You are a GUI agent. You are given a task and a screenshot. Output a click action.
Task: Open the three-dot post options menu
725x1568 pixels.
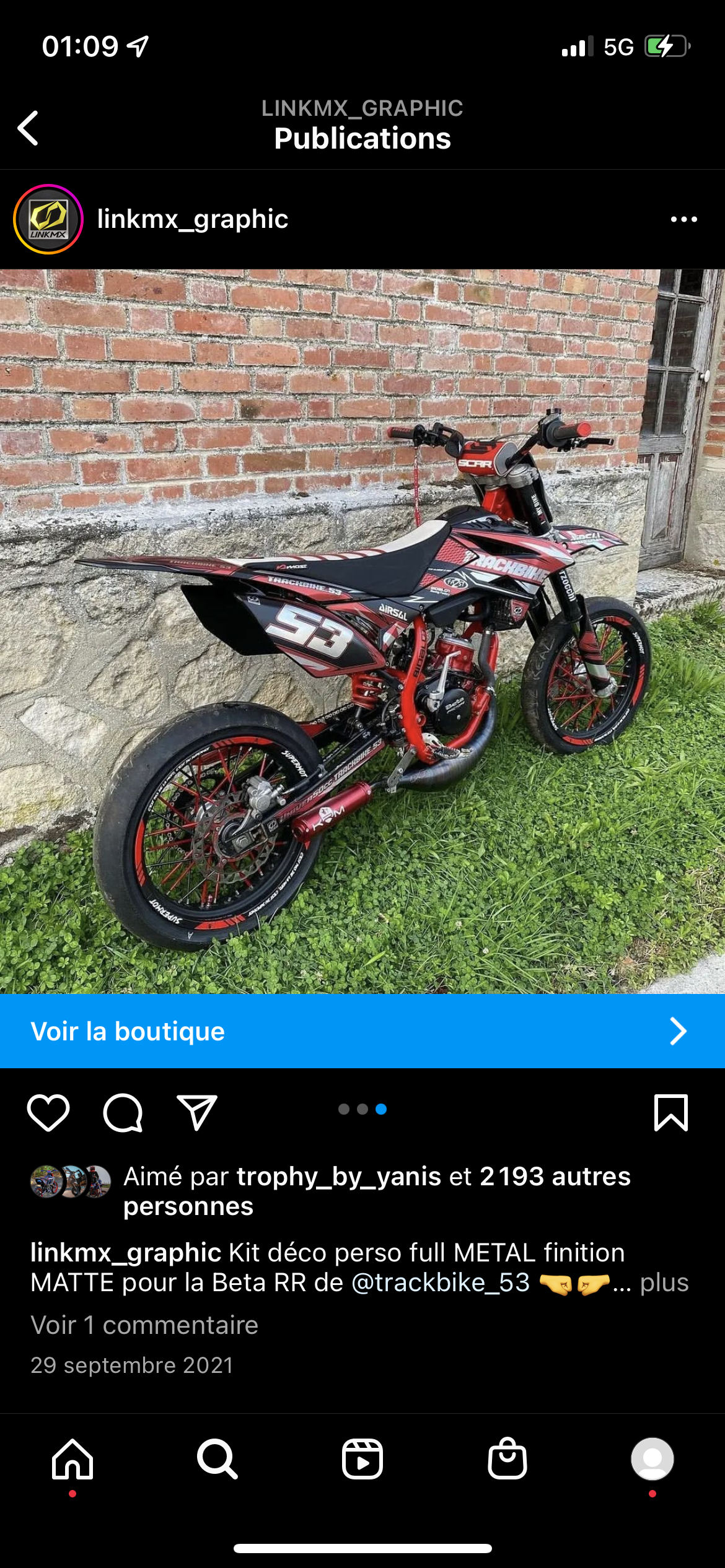[683, 219]
